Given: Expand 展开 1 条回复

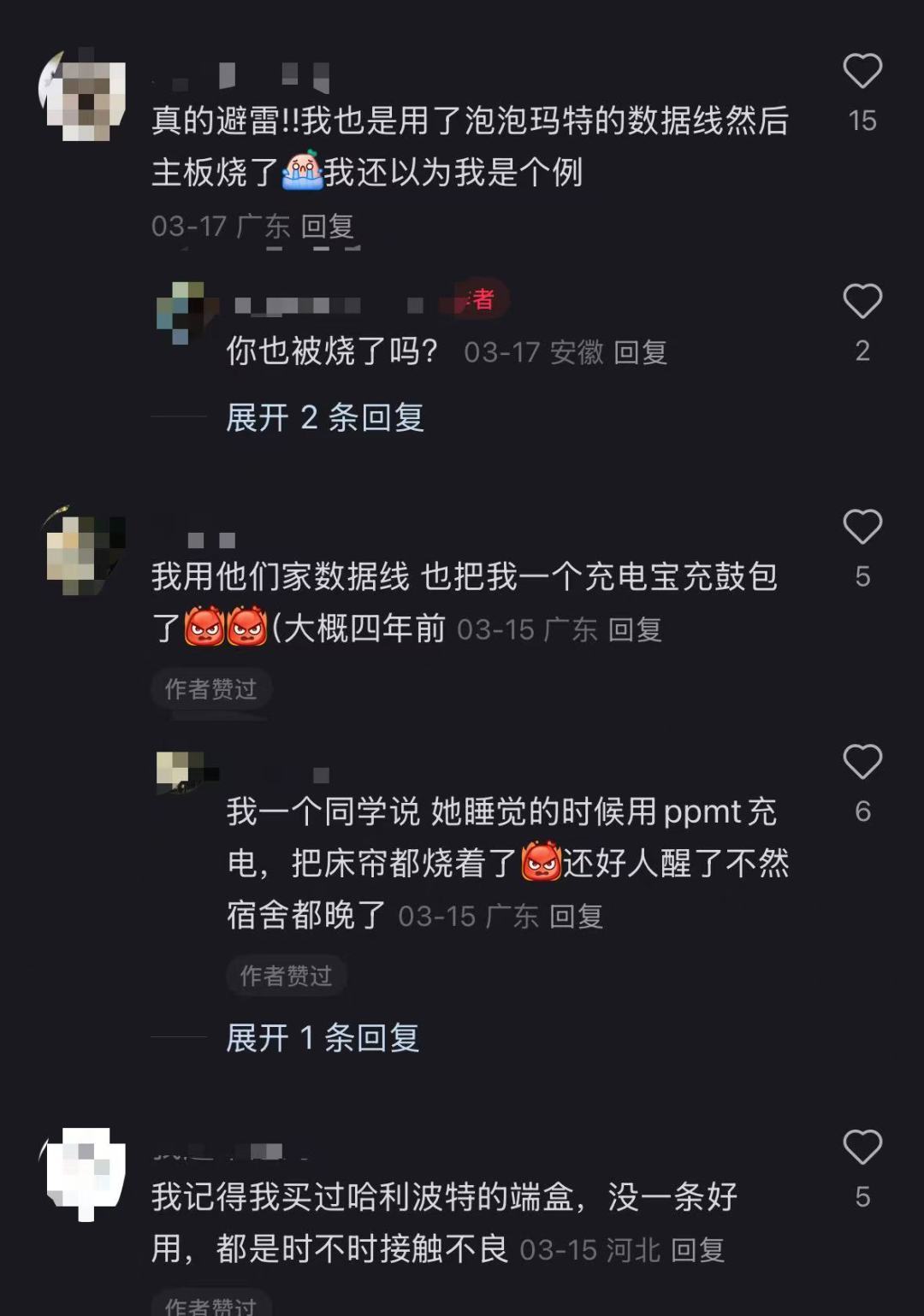Looking at the screenshot, I should tap(322, 1038).
